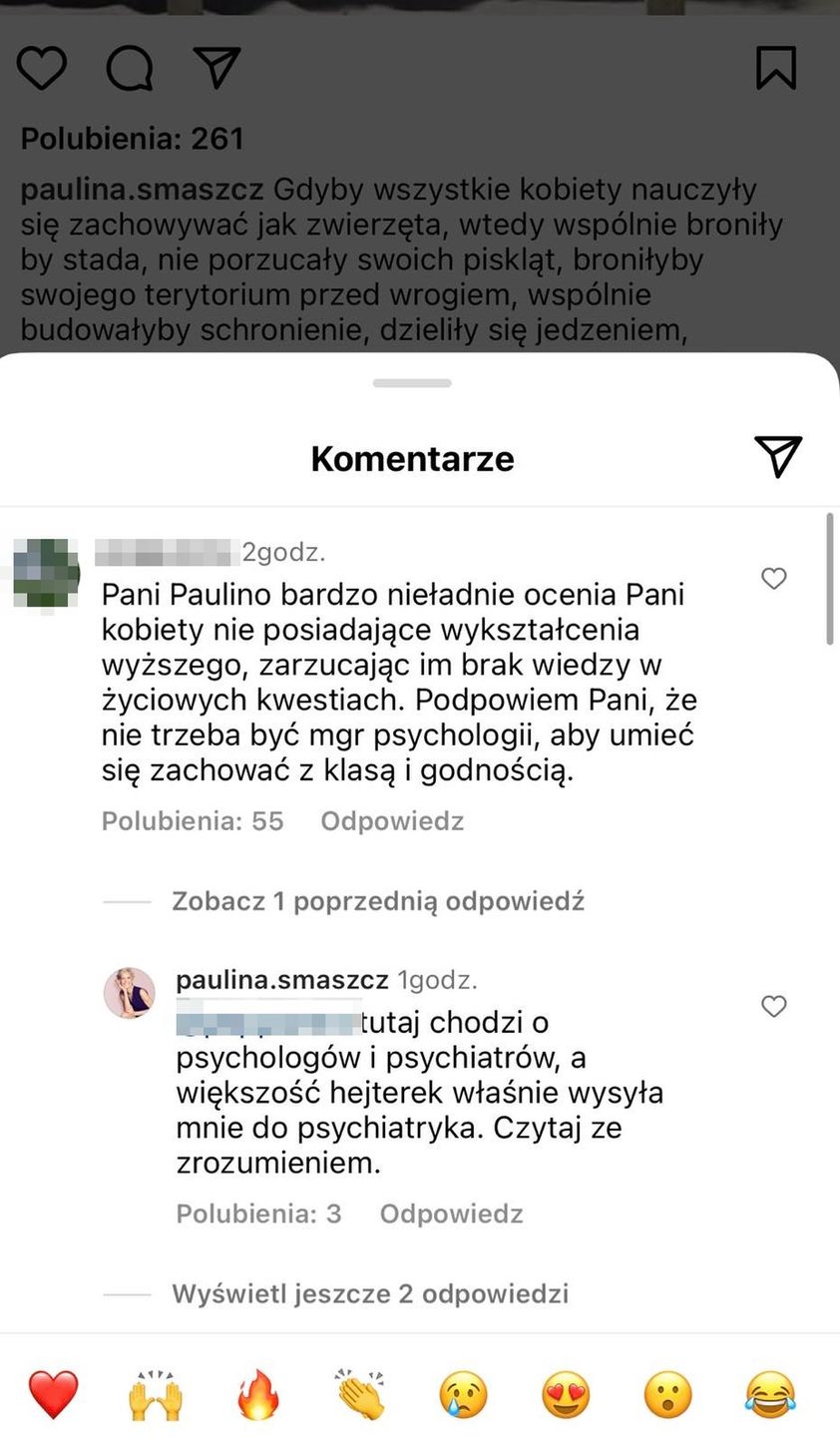
Task: Dismiss comments via the sheet handle
Action: click(x=412, y=383)
